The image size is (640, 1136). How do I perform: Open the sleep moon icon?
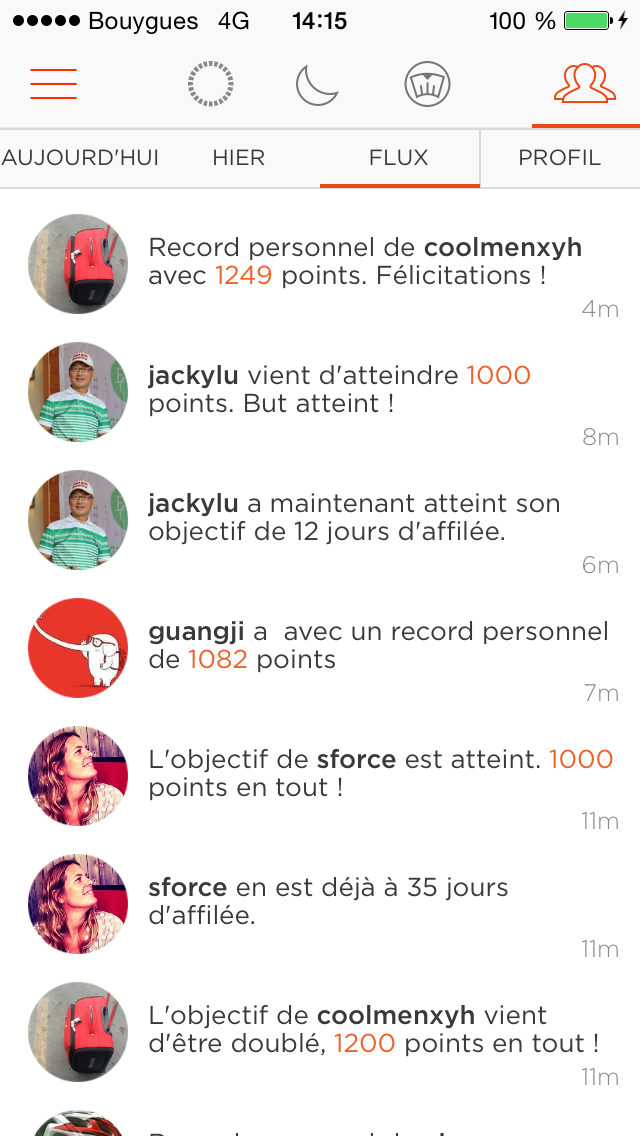click(317, 85)
